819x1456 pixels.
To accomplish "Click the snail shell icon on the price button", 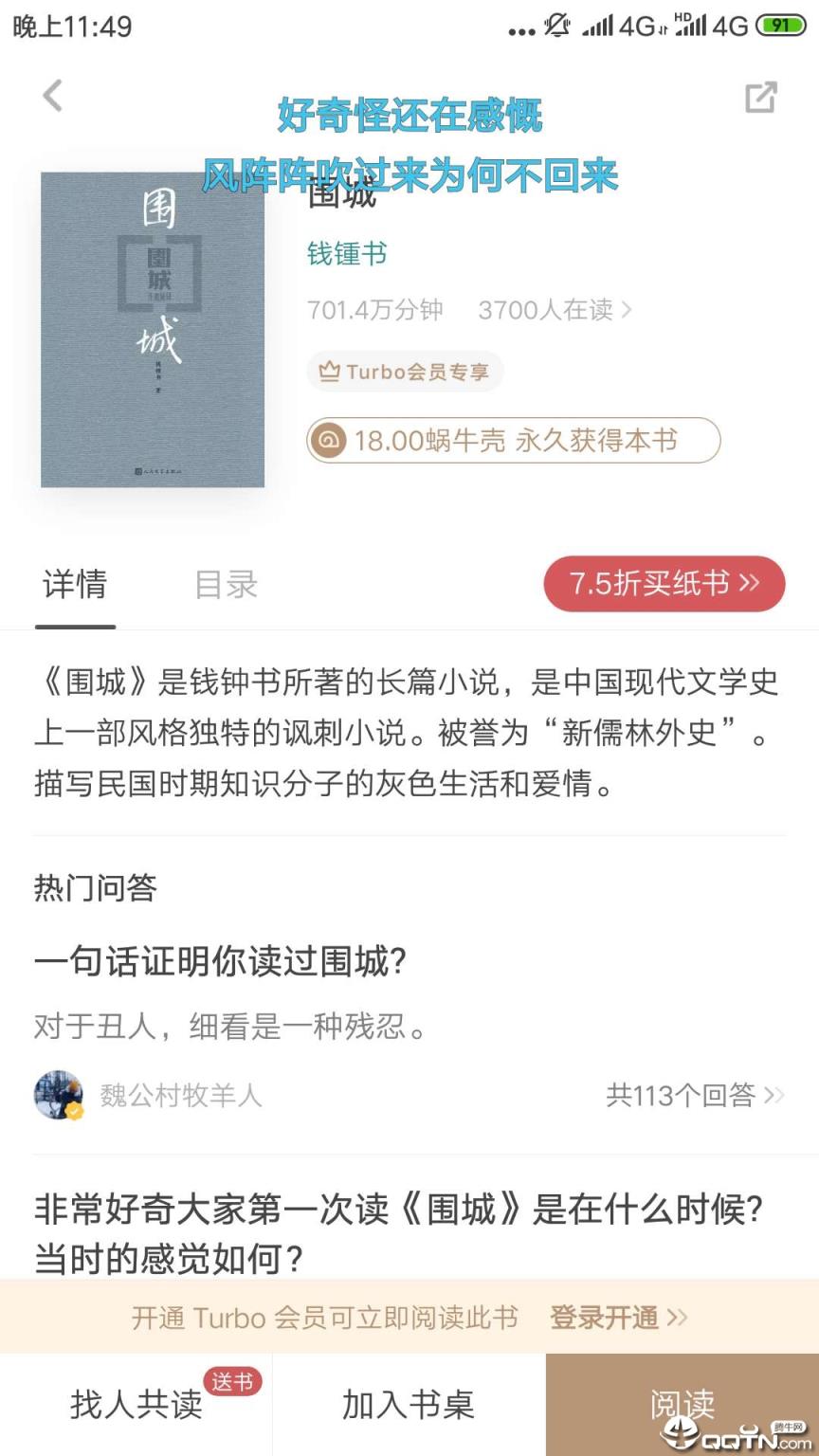I will point(328,440).
